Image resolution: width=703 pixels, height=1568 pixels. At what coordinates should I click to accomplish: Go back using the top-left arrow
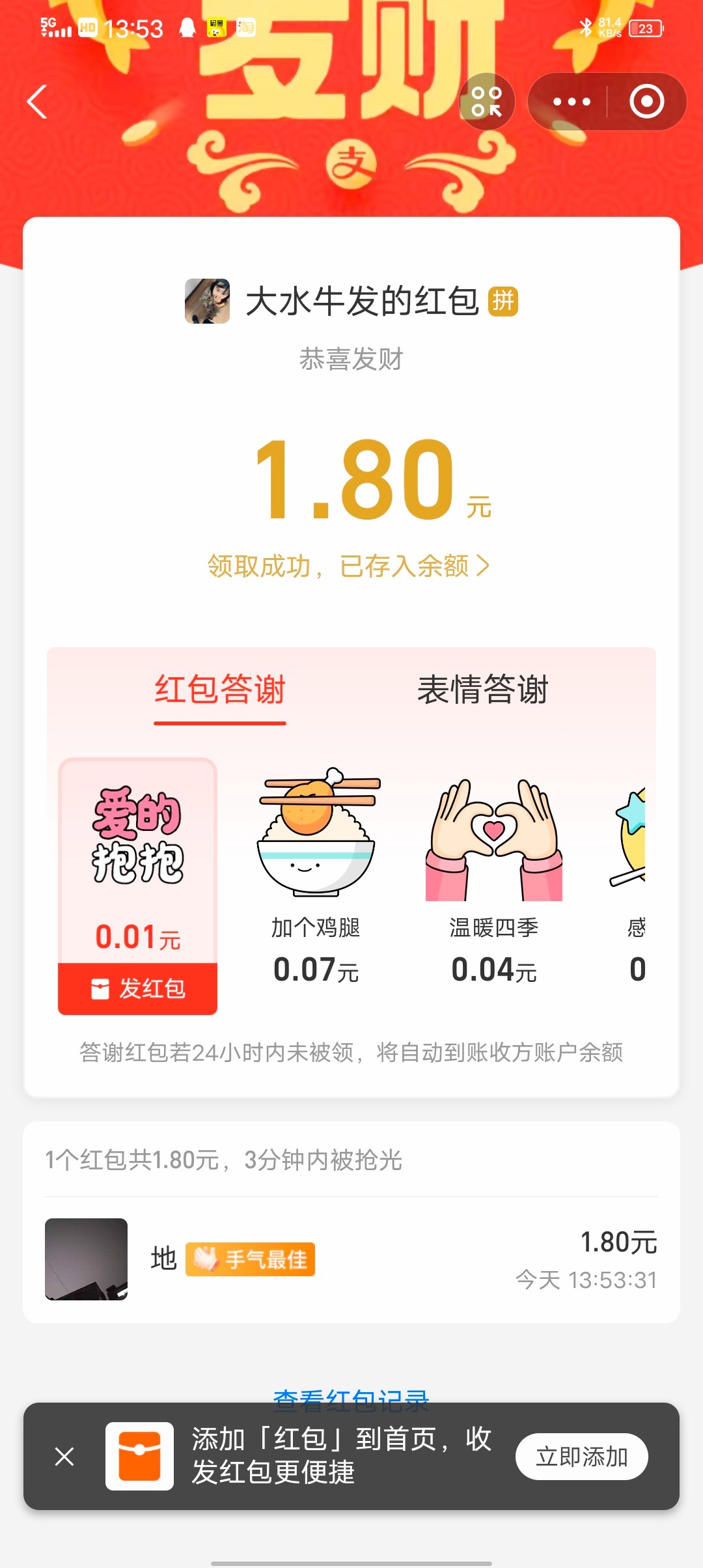(x=37, y=102)
